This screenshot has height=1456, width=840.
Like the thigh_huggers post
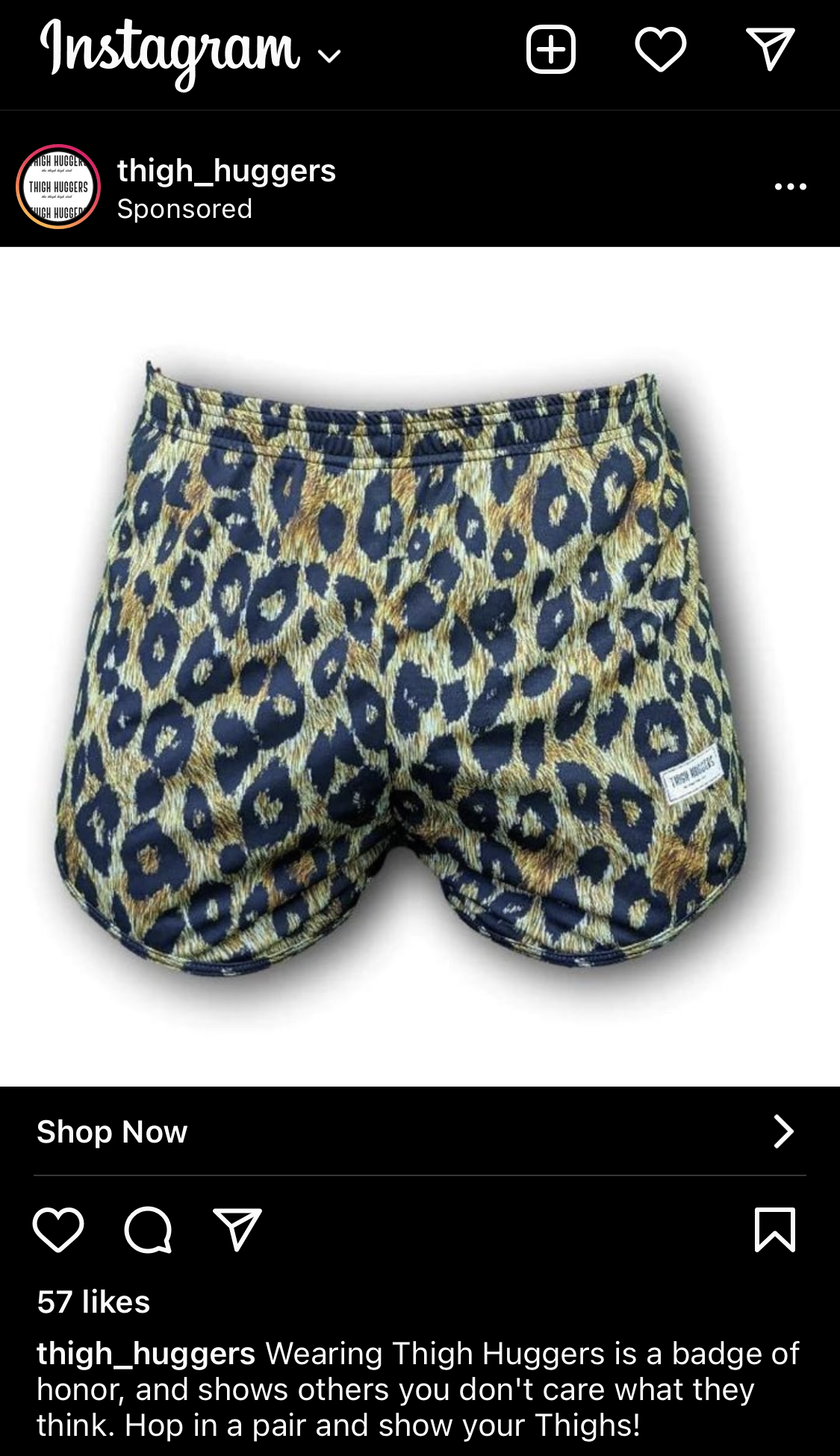coord(58,1229)
